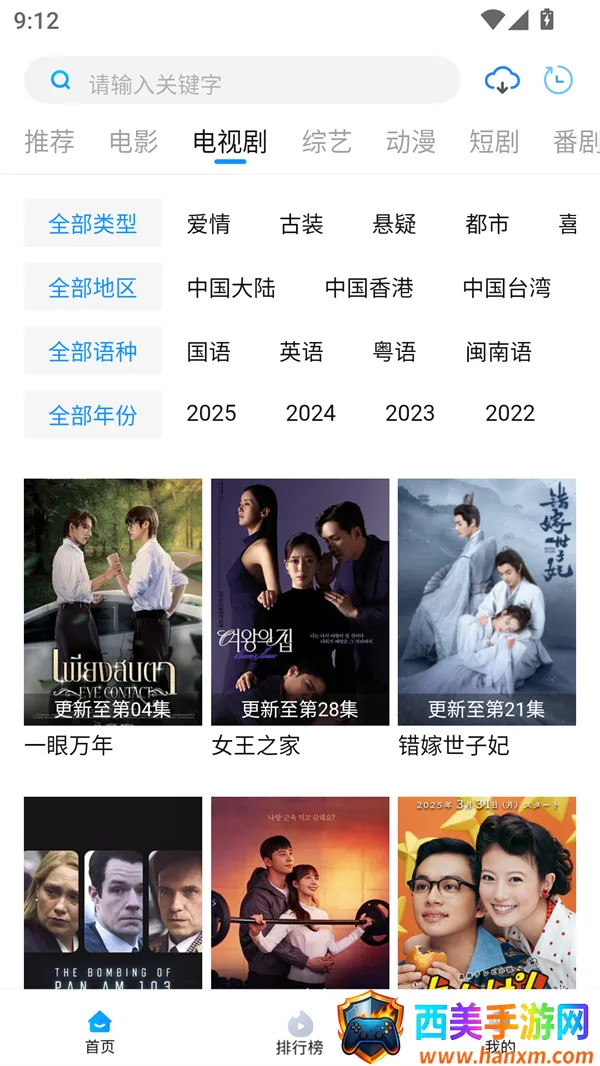Tap the 首页 home tab
This screenshot has width=600, height=1066.
pyautogui.click(x=100, y=1032)
